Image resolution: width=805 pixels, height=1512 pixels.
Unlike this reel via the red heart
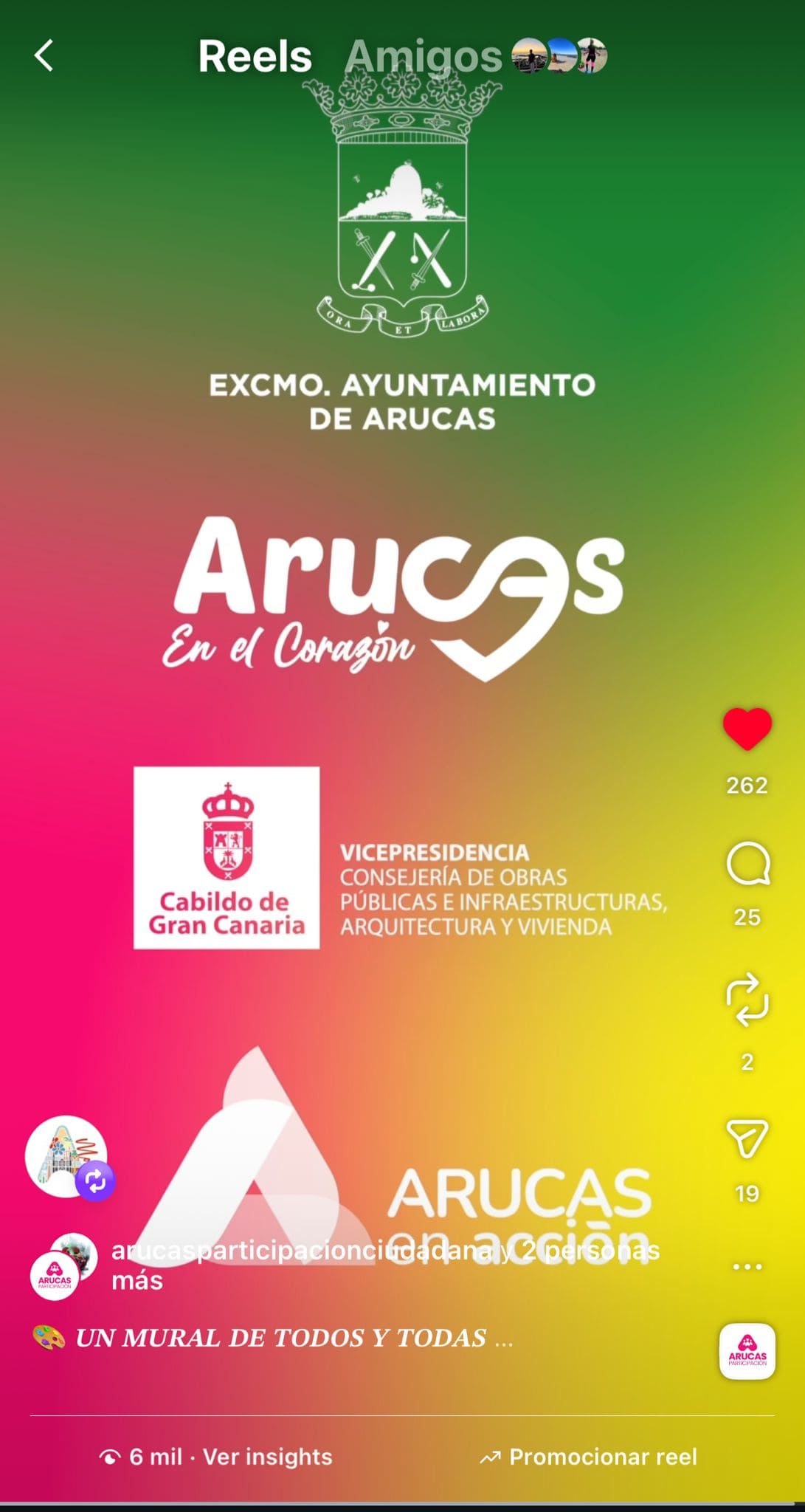[747, 729]
